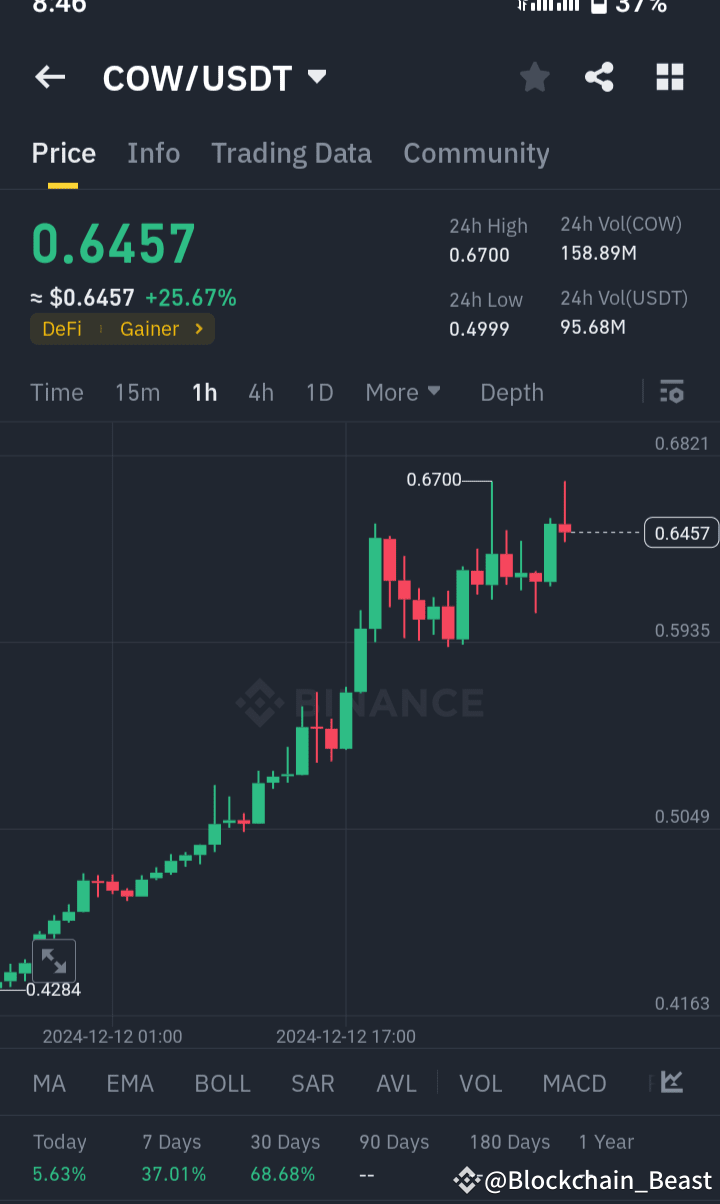
Task: Select the grid markets icon top right
Action: click(669, 77)
